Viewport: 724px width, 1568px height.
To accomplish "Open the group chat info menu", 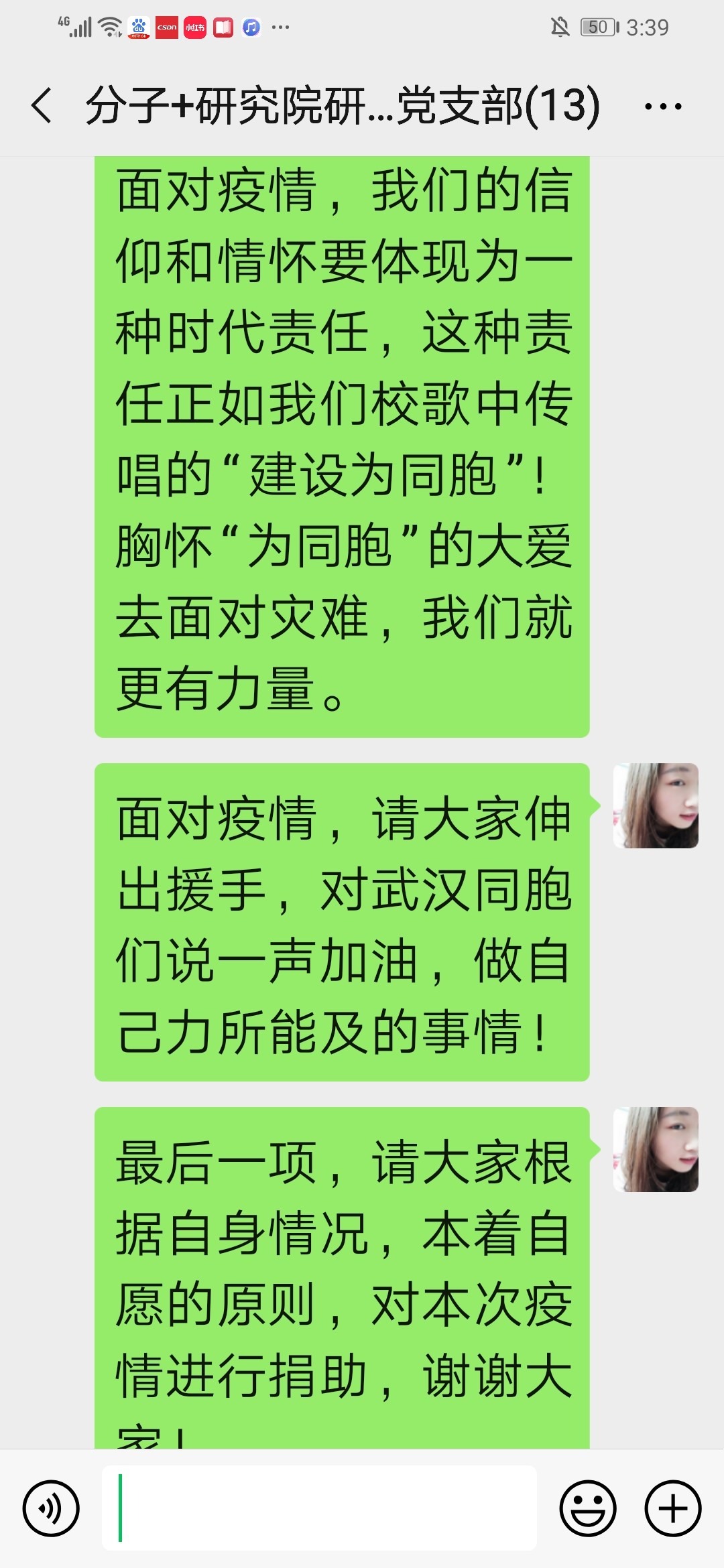I will pyautogui.click(x=662, y=106).
